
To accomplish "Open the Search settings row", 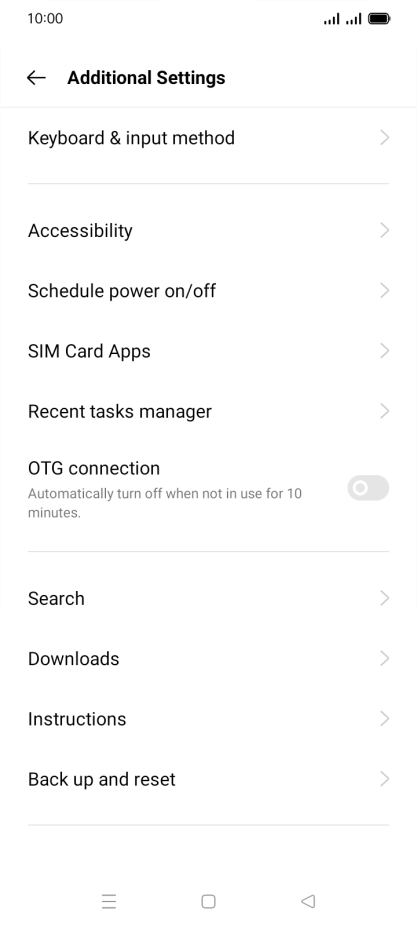I will tap(208, 598).
